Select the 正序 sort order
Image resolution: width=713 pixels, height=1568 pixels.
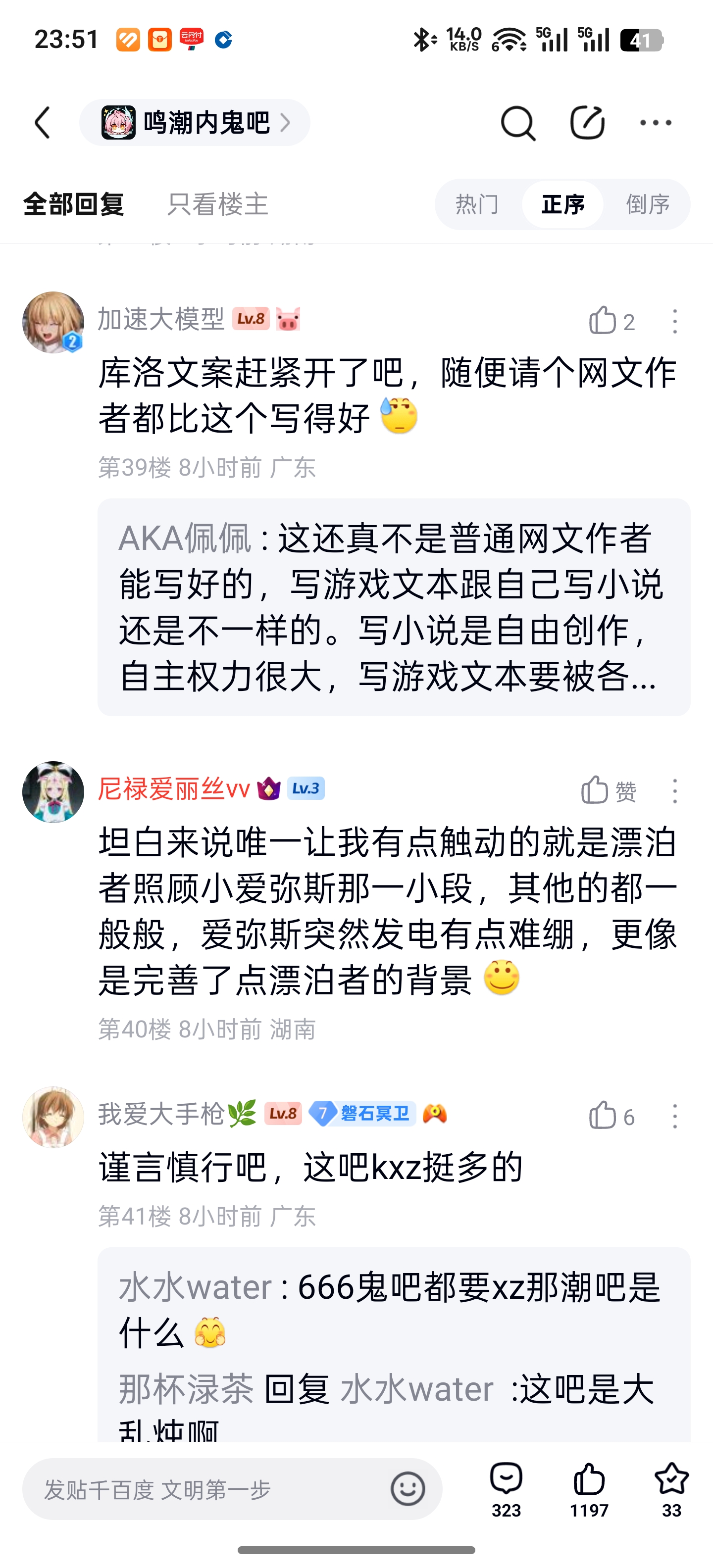tap(562, 204)
